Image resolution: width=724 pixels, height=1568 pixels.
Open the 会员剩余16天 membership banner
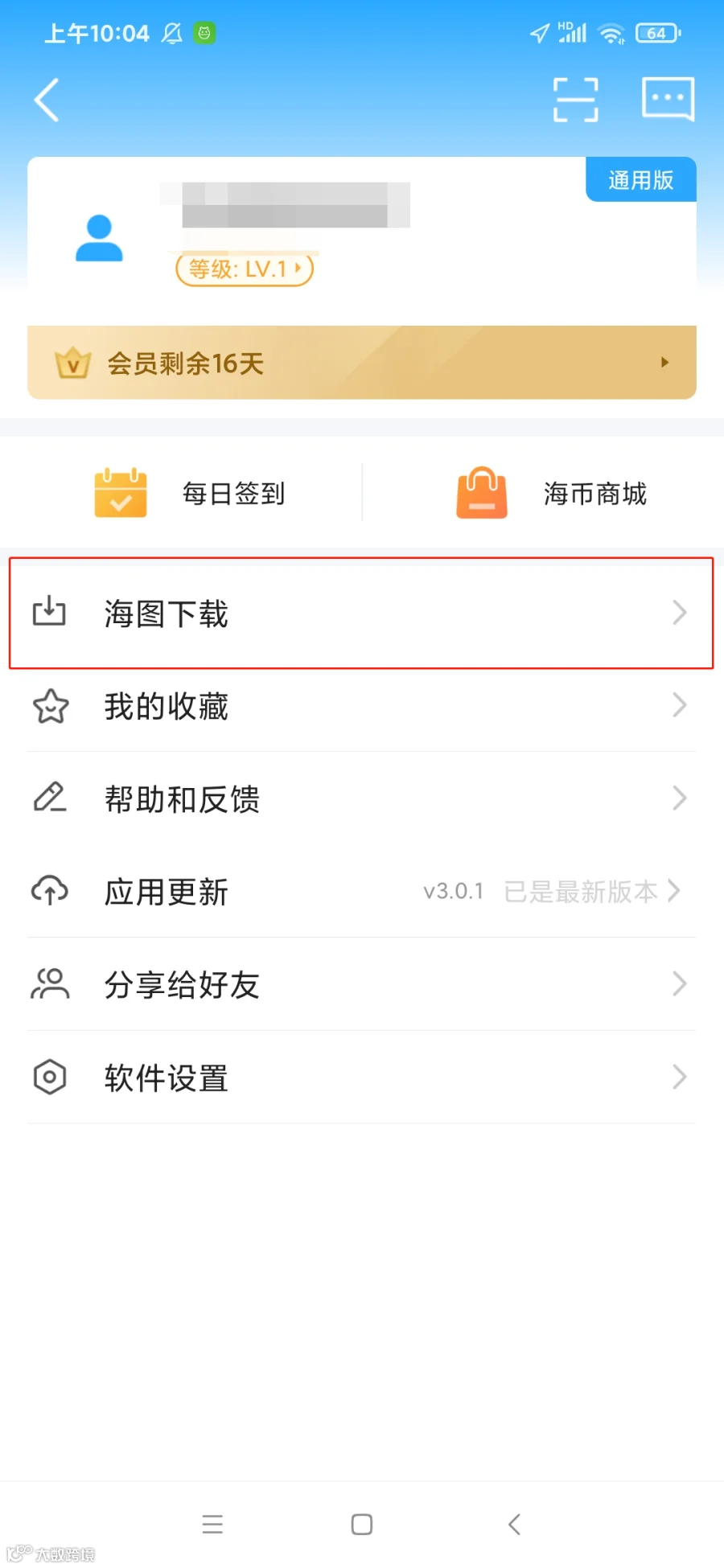[x=362, y=363]
